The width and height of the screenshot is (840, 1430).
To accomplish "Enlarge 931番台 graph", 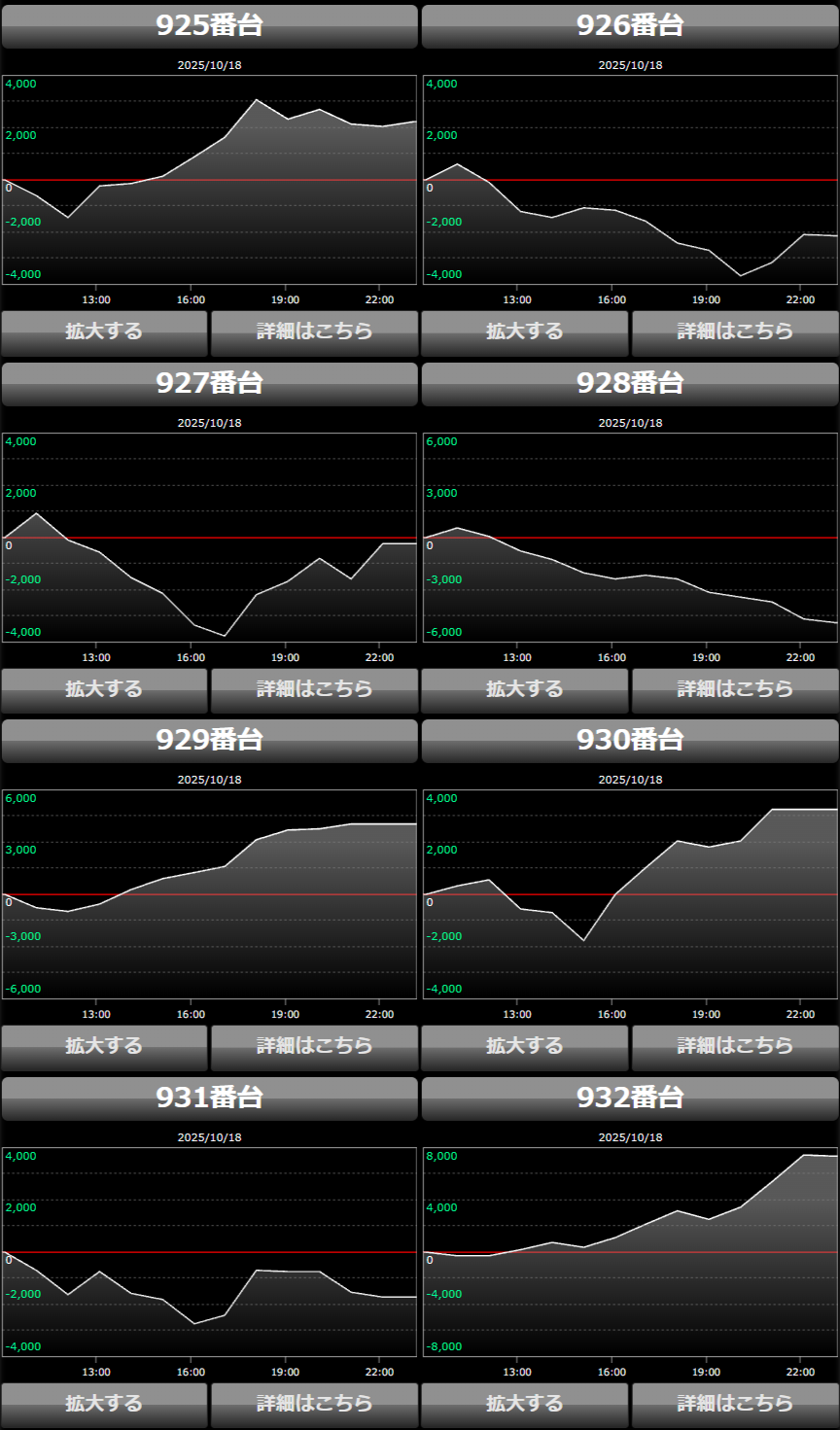I will pyautogui.click(x=104, y=1405).
